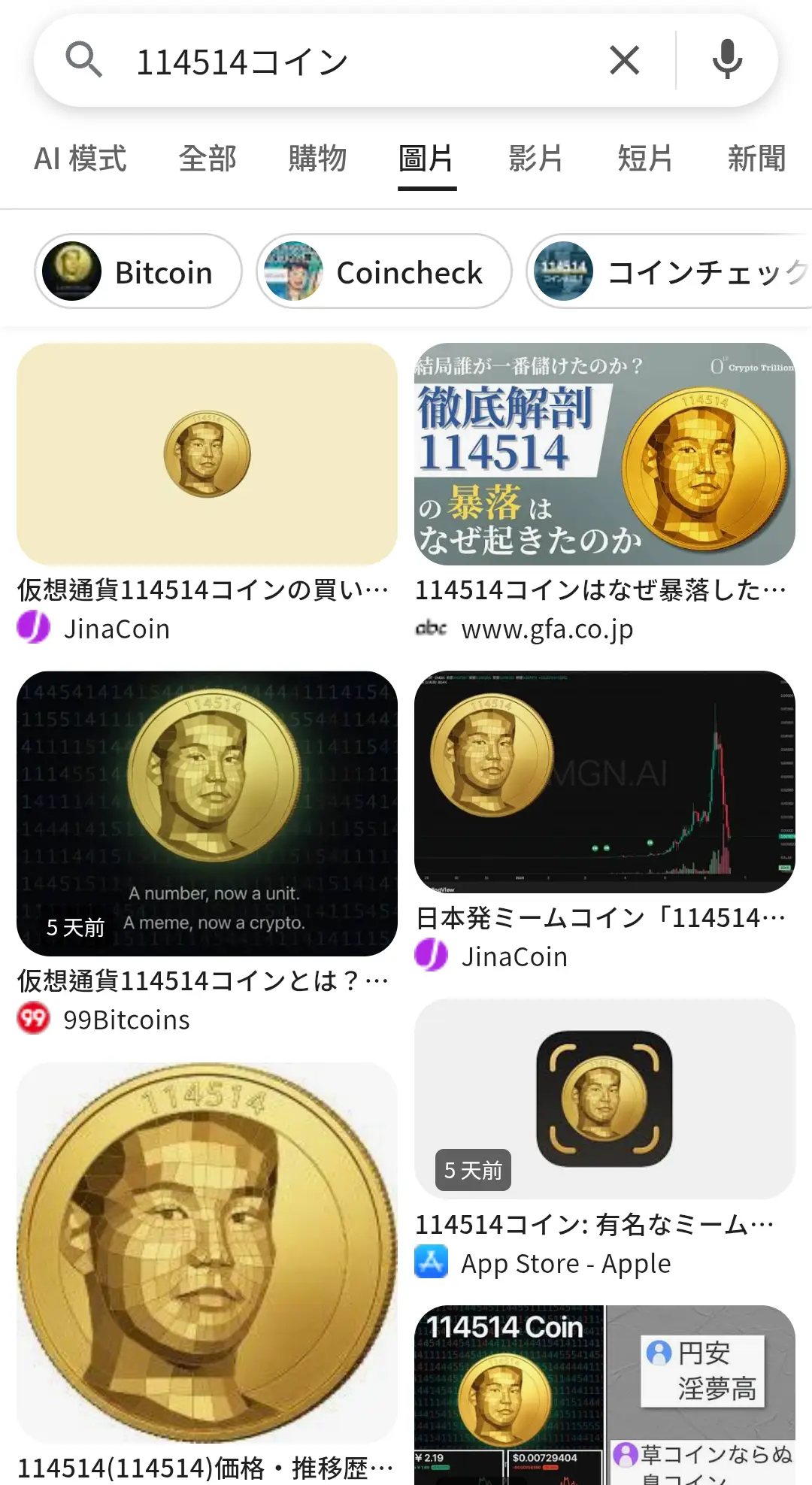Open the 114514 Coin 円安 image result

[604, 1395]
